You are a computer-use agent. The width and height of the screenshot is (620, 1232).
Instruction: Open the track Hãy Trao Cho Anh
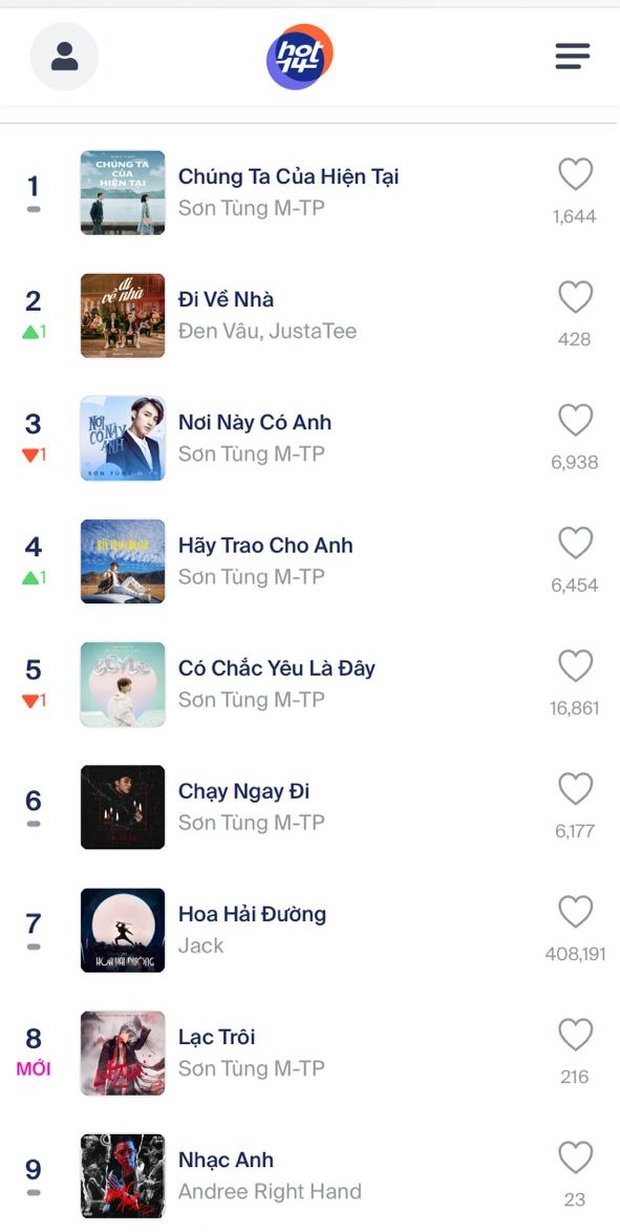pos(265,546)
